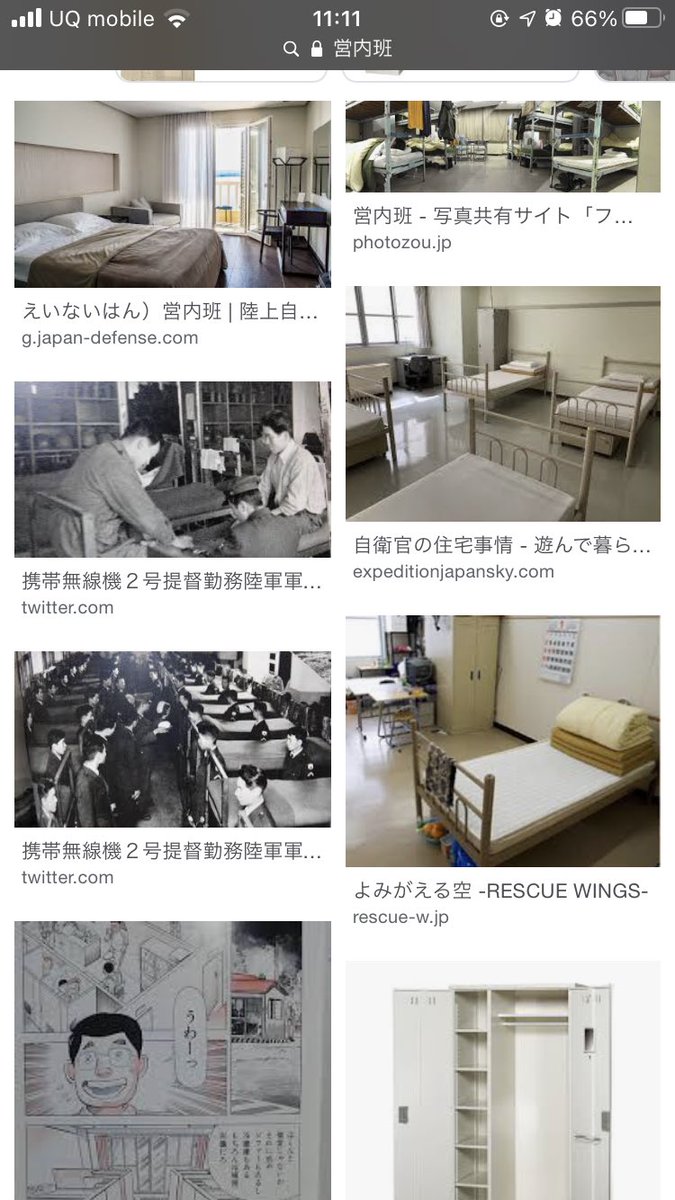Screen dimensions: 675x1200
Task: Open the 自衛官の住宅事情 bedroom image
Action: [502, 403]
